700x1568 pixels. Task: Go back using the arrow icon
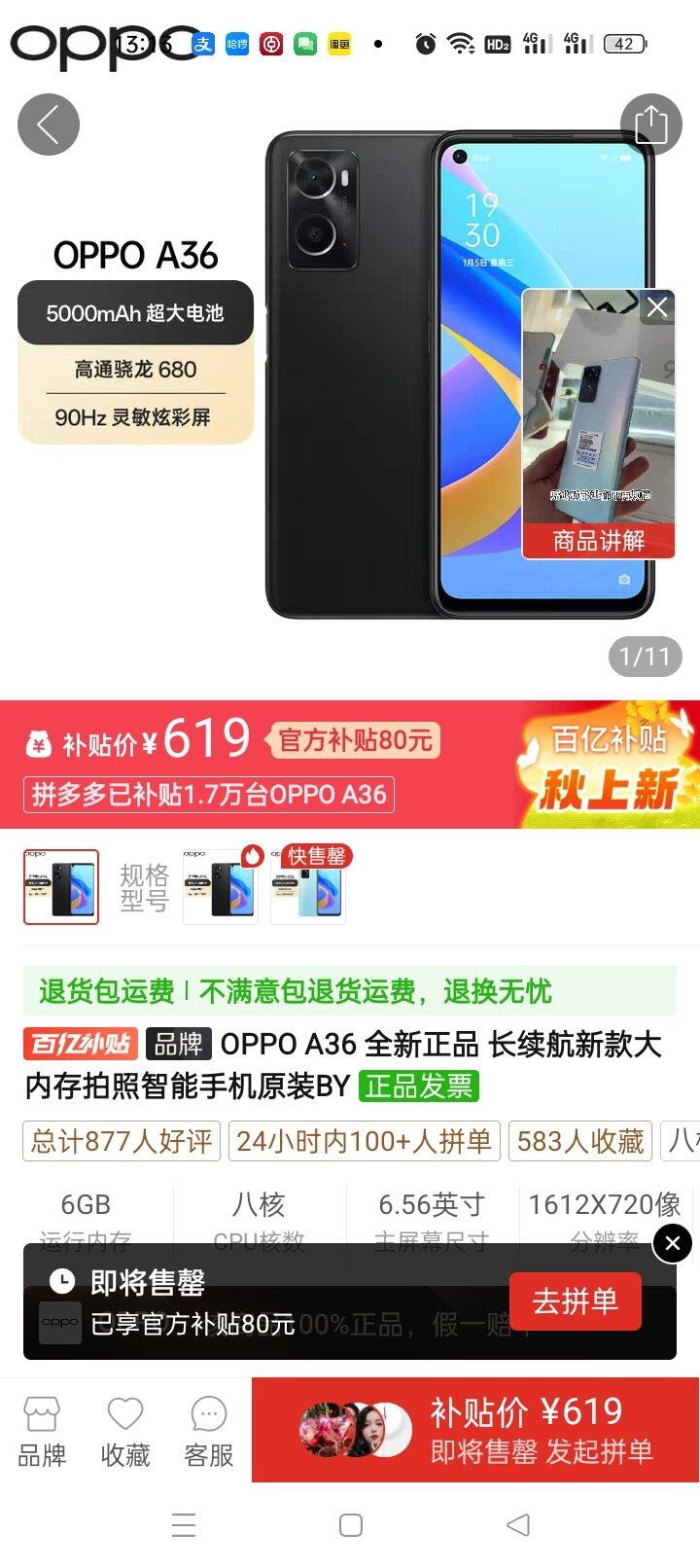[48, 125]
